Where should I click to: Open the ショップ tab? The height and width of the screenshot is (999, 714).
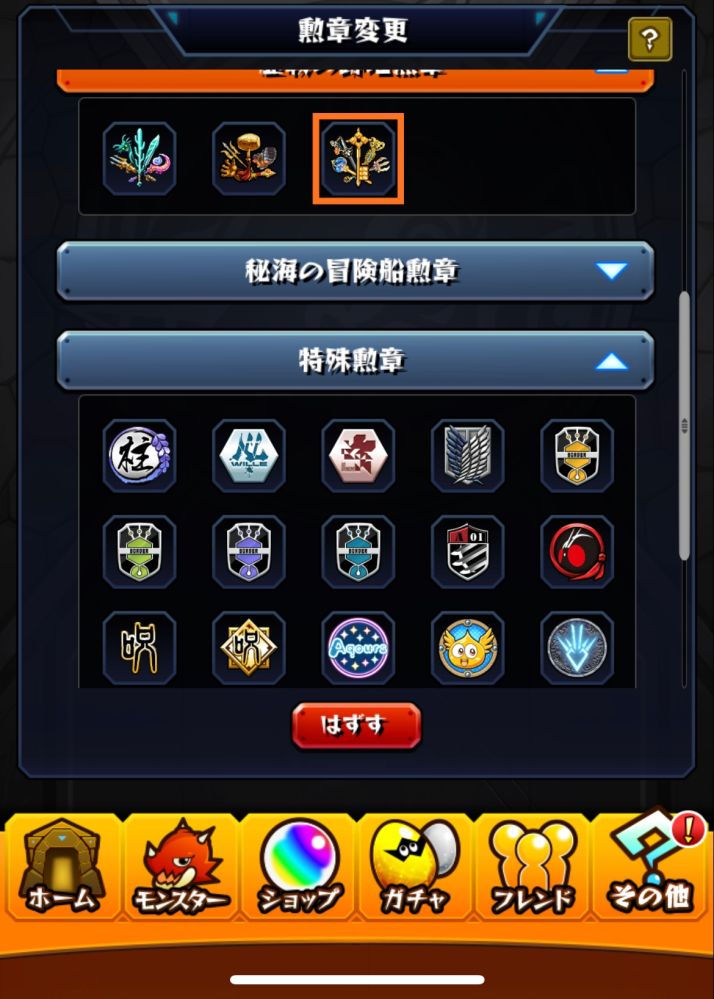point(298,867)
